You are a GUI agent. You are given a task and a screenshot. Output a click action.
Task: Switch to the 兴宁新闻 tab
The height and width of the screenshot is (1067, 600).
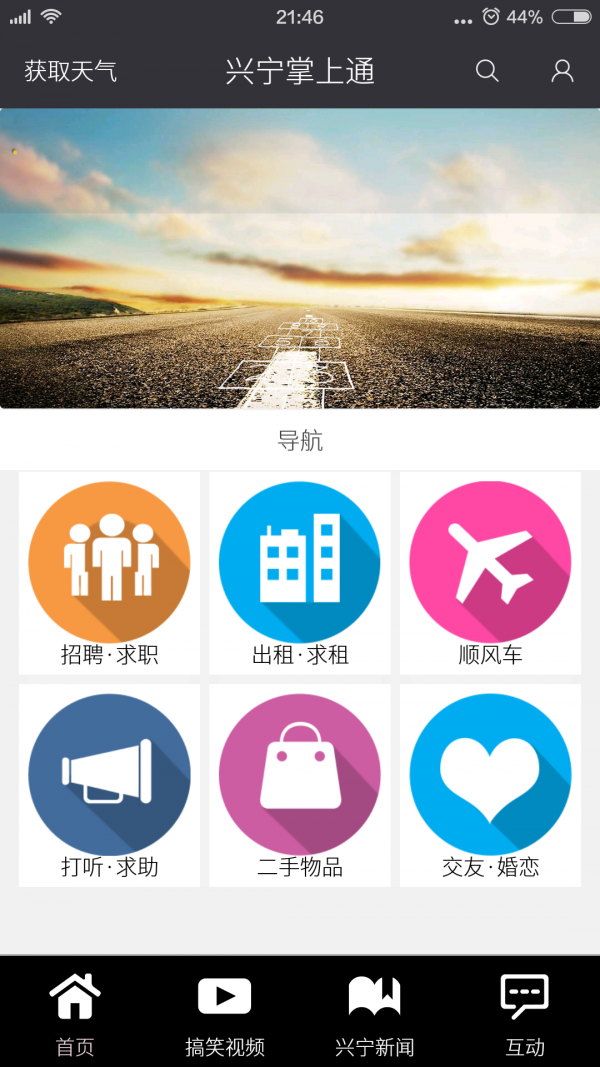pyautogui.click(x=374, y=1013)
